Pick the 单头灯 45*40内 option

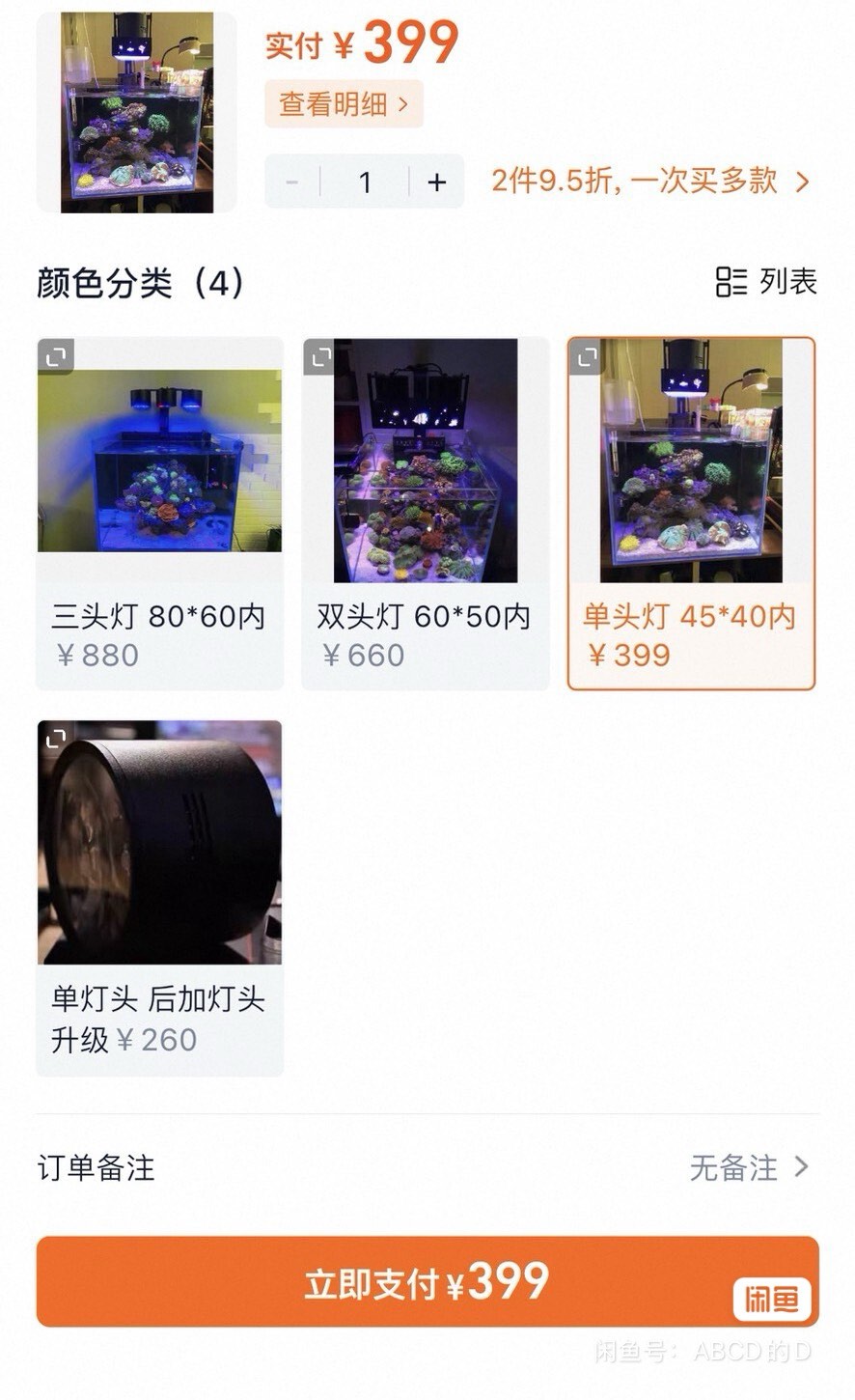coord(691,632)
